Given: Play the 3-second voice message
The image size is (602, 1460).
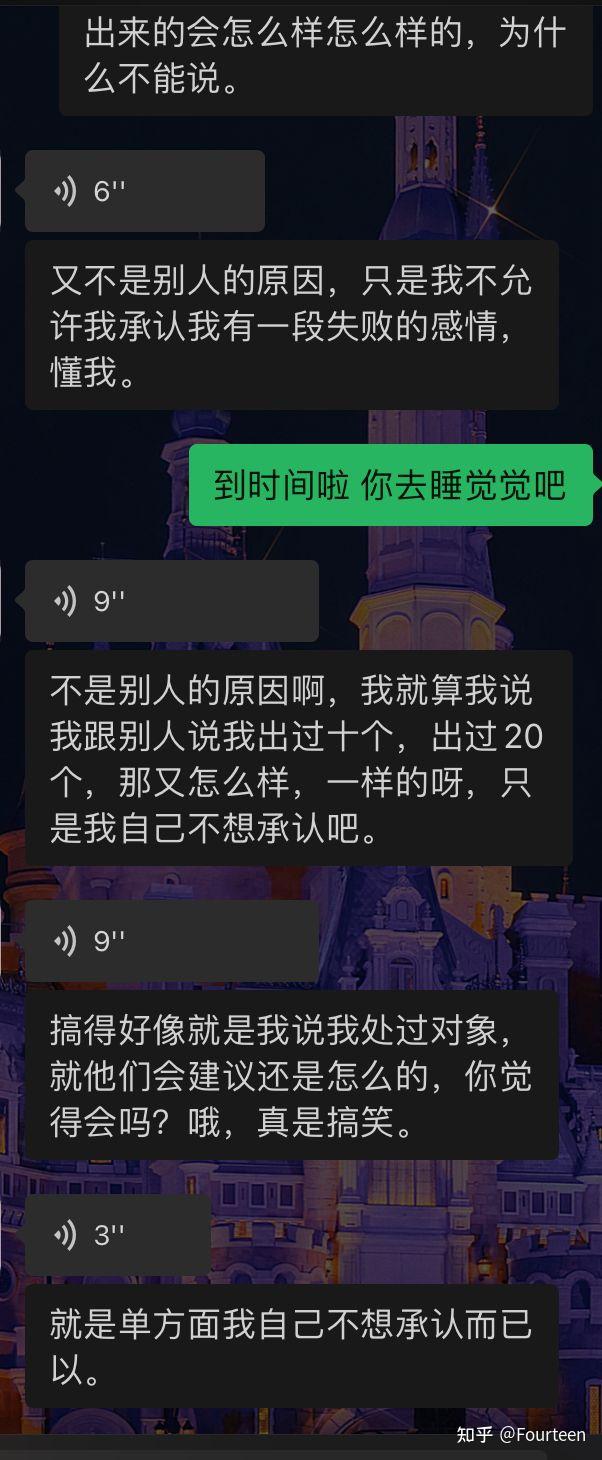Looking at the screenshot, I should click(117, 1235).
